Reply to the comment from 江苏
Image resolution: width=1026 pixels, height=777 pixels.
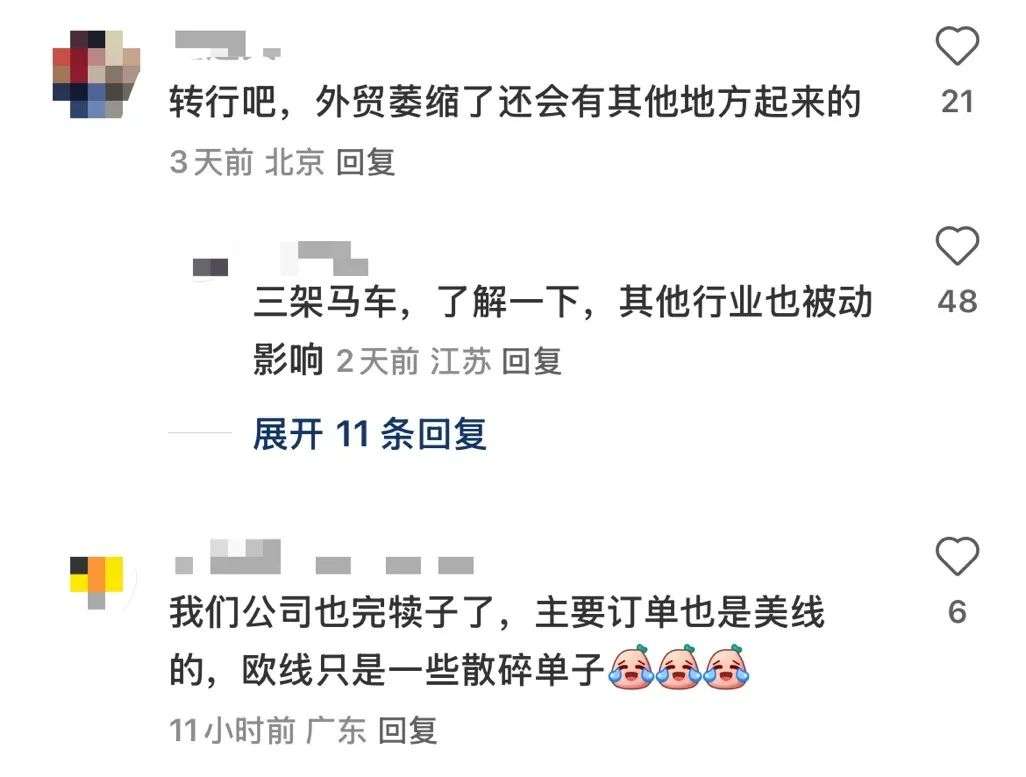[x=531, y=361]
